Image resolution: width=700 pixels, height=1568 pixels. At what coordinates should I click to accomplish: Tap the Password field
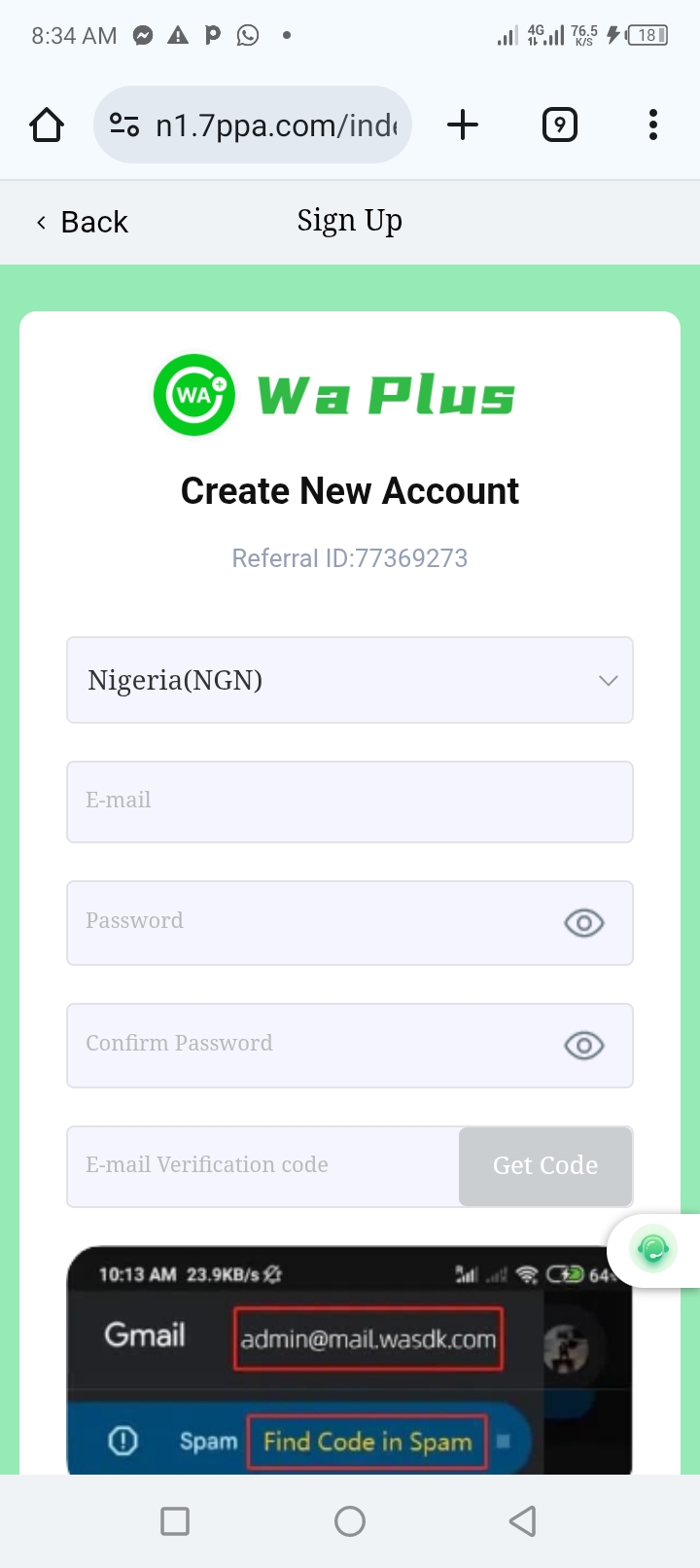coord(311,922)
